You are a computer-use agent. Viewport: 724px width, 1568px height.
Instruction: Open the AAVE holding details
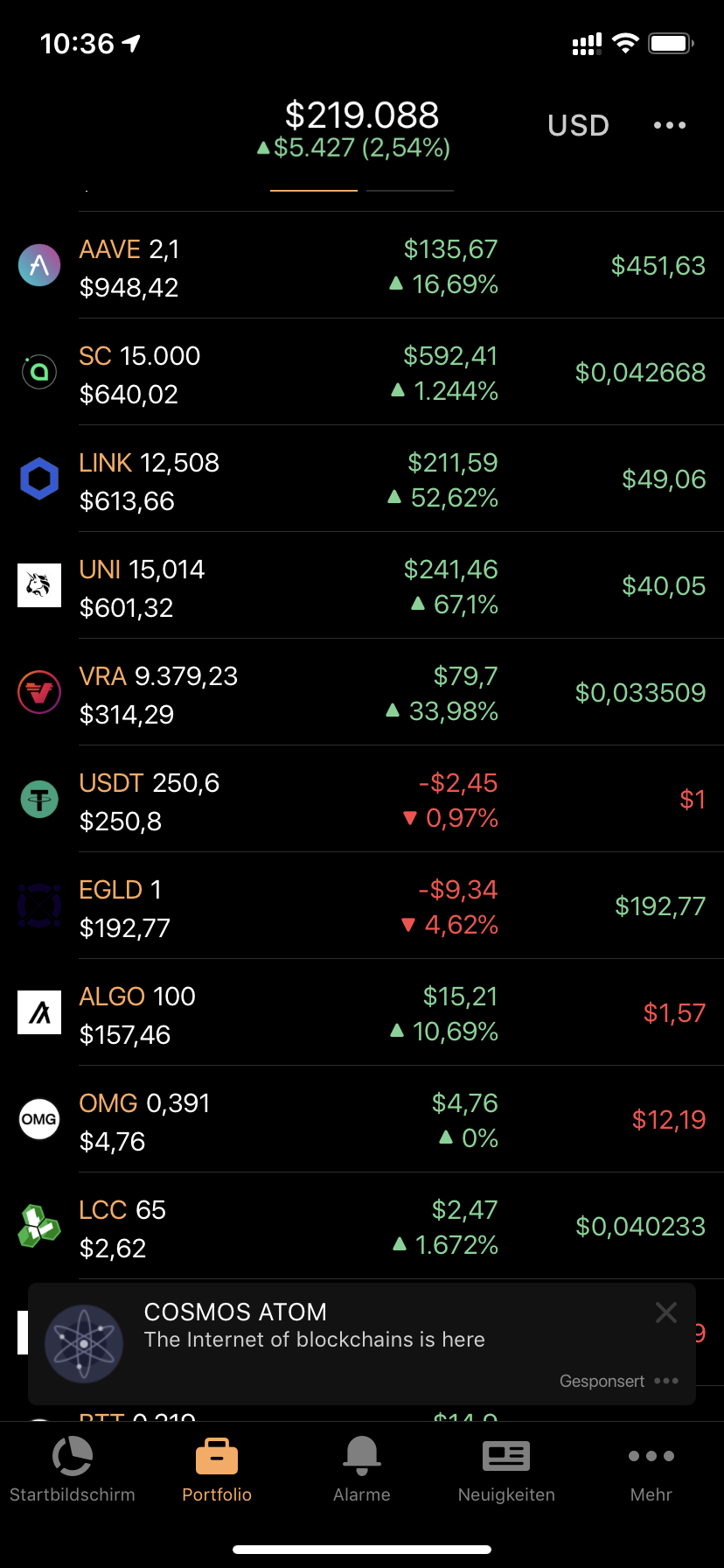[362, 266]
